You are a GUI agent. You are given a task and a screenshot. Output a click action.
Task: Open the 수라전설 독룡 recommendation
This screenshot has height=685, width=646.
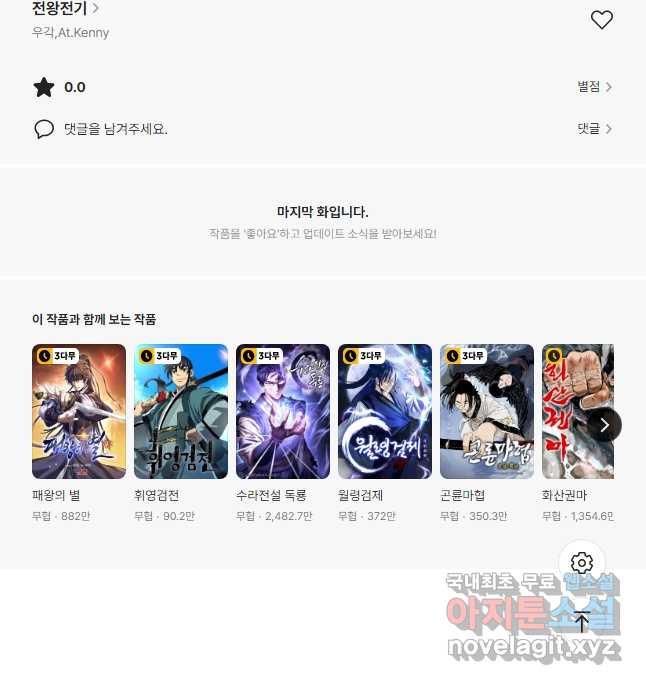pyautogui.click(x=283, y=412)
